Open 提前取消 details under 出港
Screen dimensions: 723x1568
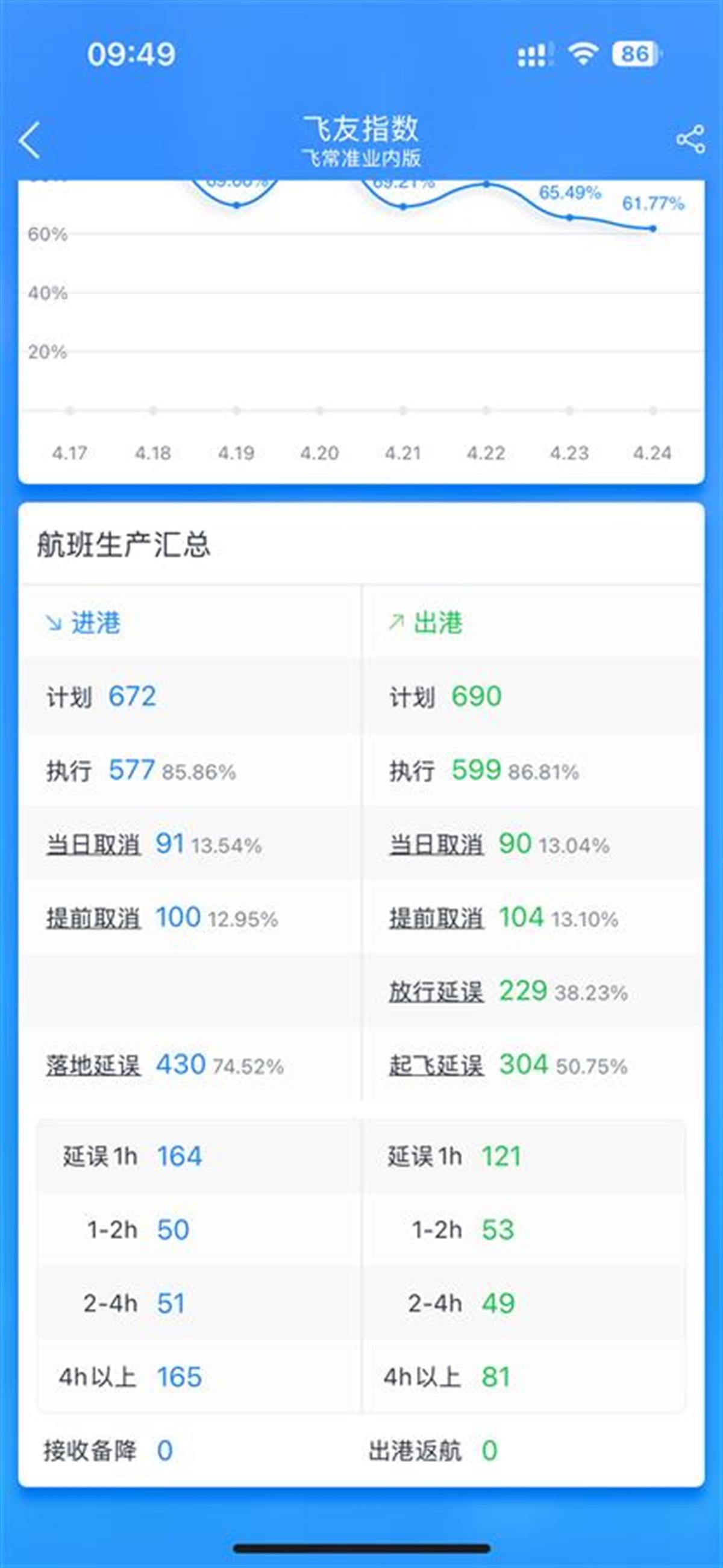click(436, 918)
